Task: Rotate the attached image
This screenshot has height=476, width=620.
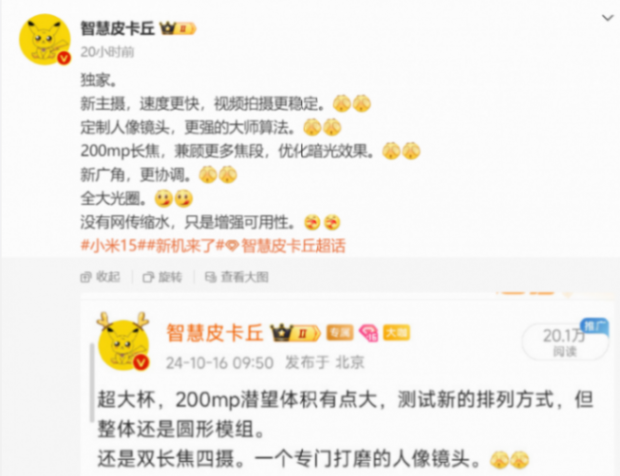Action: click(x=165, y=275)
